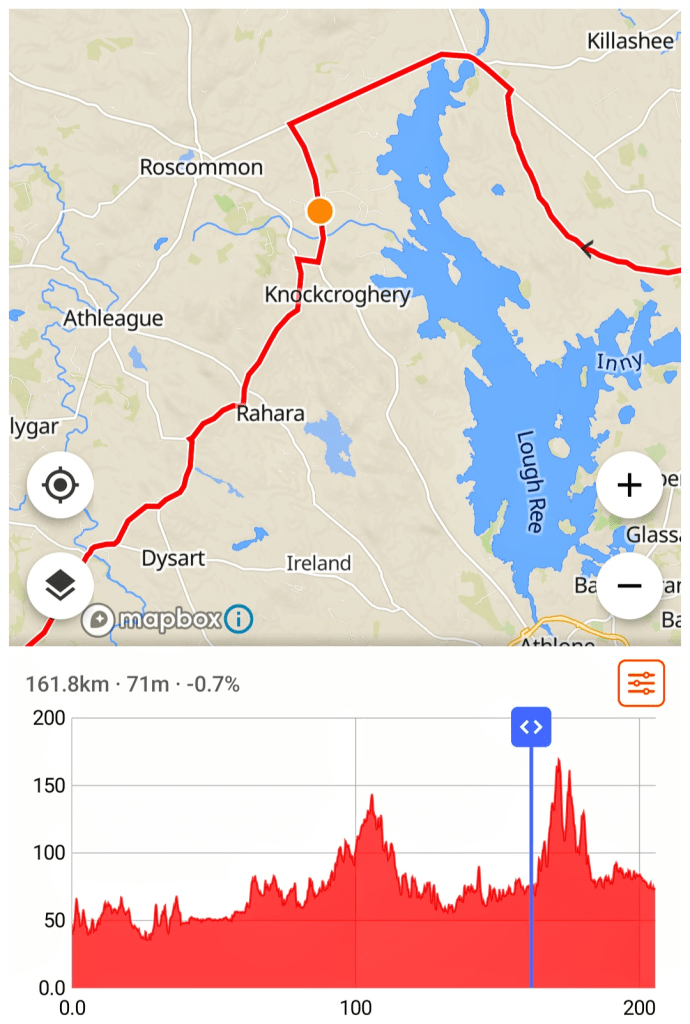The width and height of the screenshot is (690, 1024).
Task: Zoom out of the map
Action: pos(629,585)
